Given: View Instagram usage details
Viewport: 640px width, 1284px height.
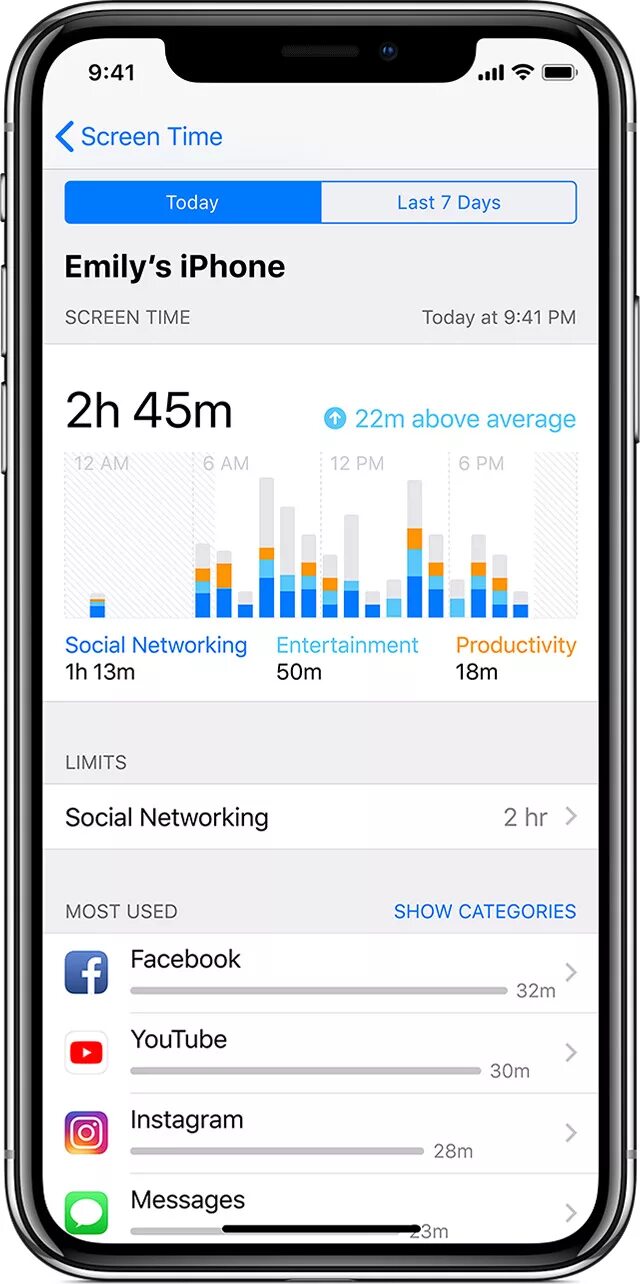Looking at the screenshot, I should 320,1133.
